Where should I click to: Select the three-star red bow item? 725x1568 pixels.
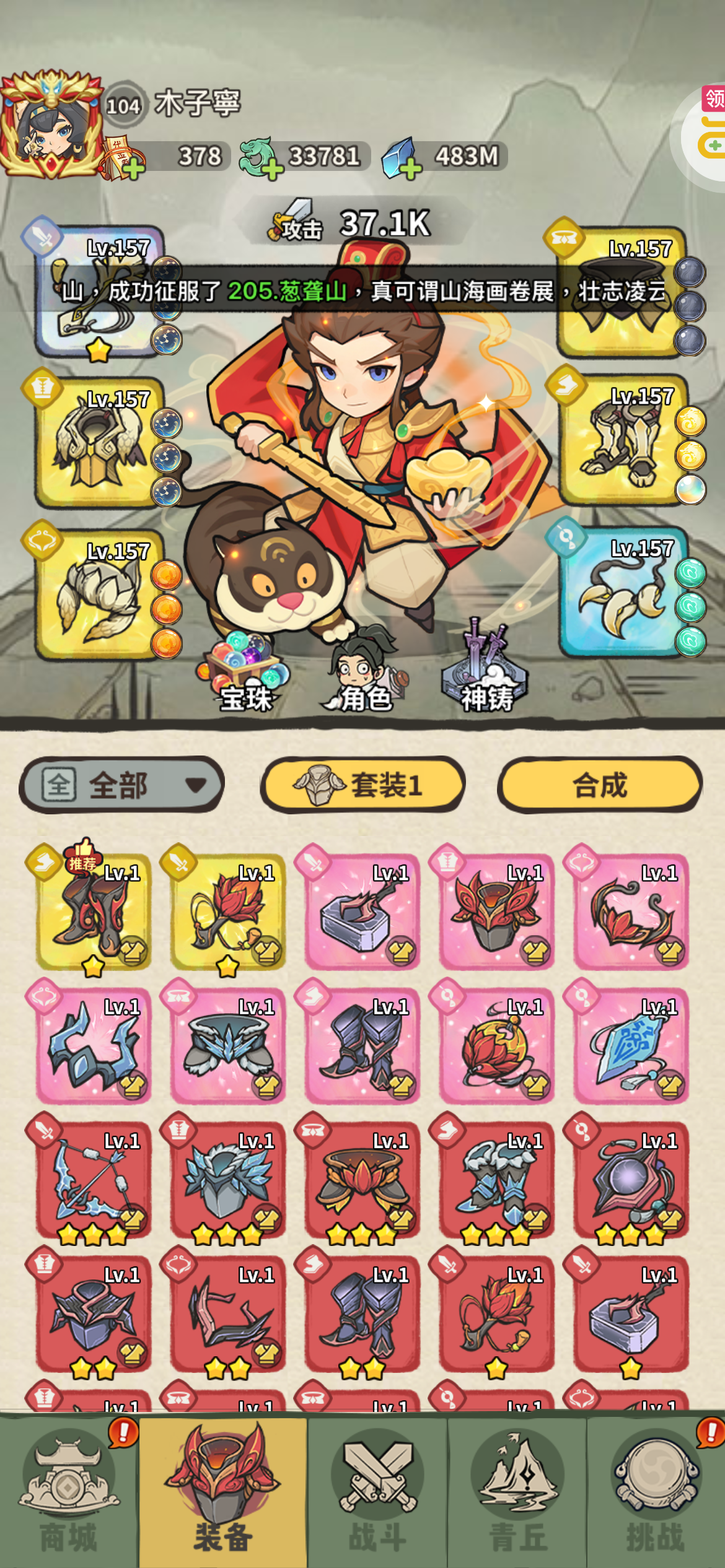(x=93, y=1179)
